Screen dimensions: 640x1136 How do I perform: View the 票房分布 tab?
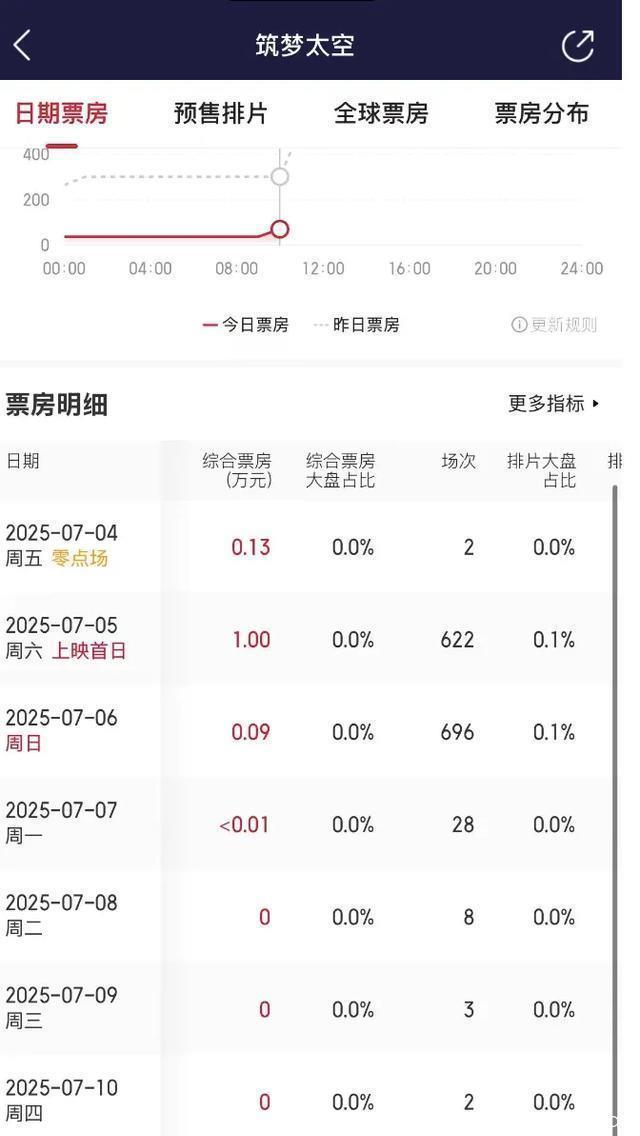pos(541,114)
